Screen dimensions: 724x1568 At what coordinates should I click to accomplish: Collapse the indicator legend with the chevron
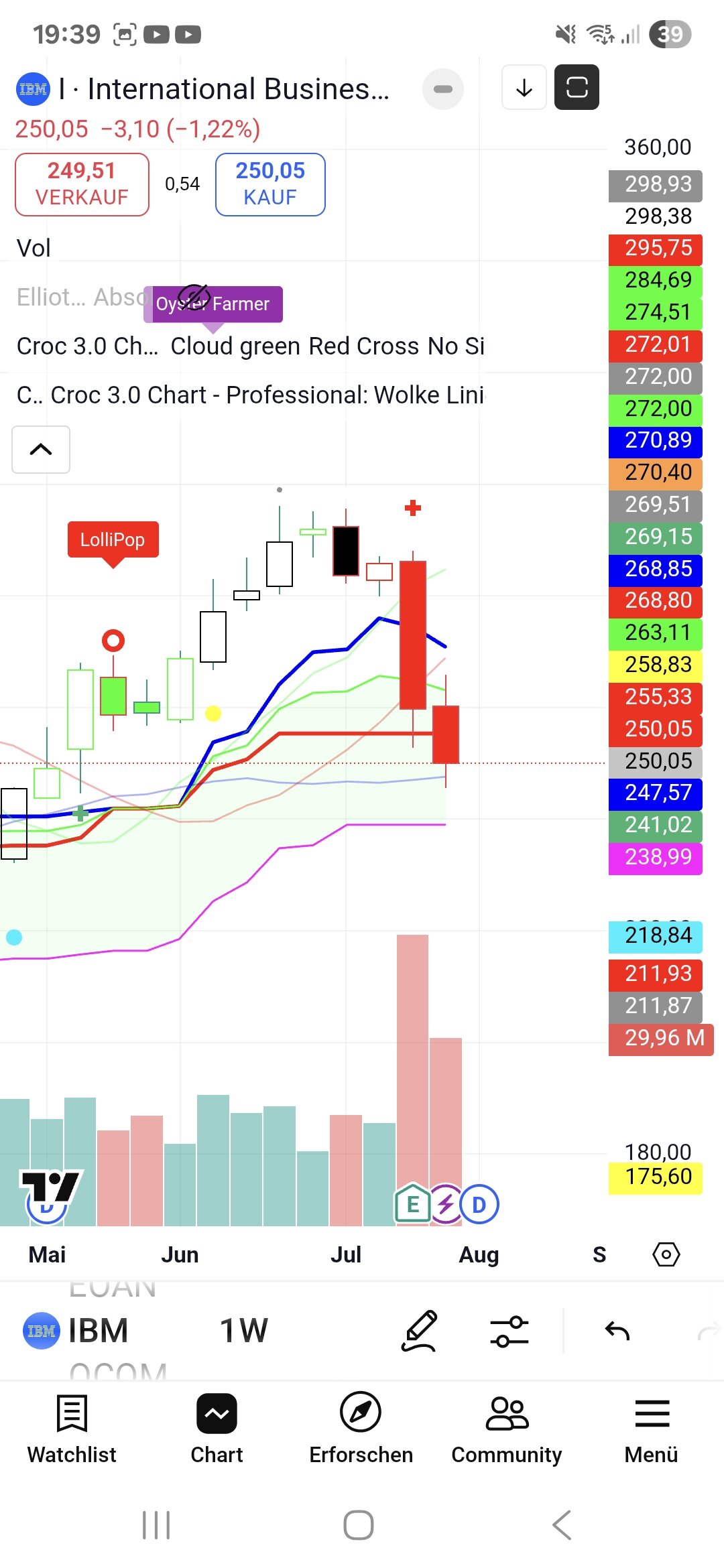pos(41,450)
